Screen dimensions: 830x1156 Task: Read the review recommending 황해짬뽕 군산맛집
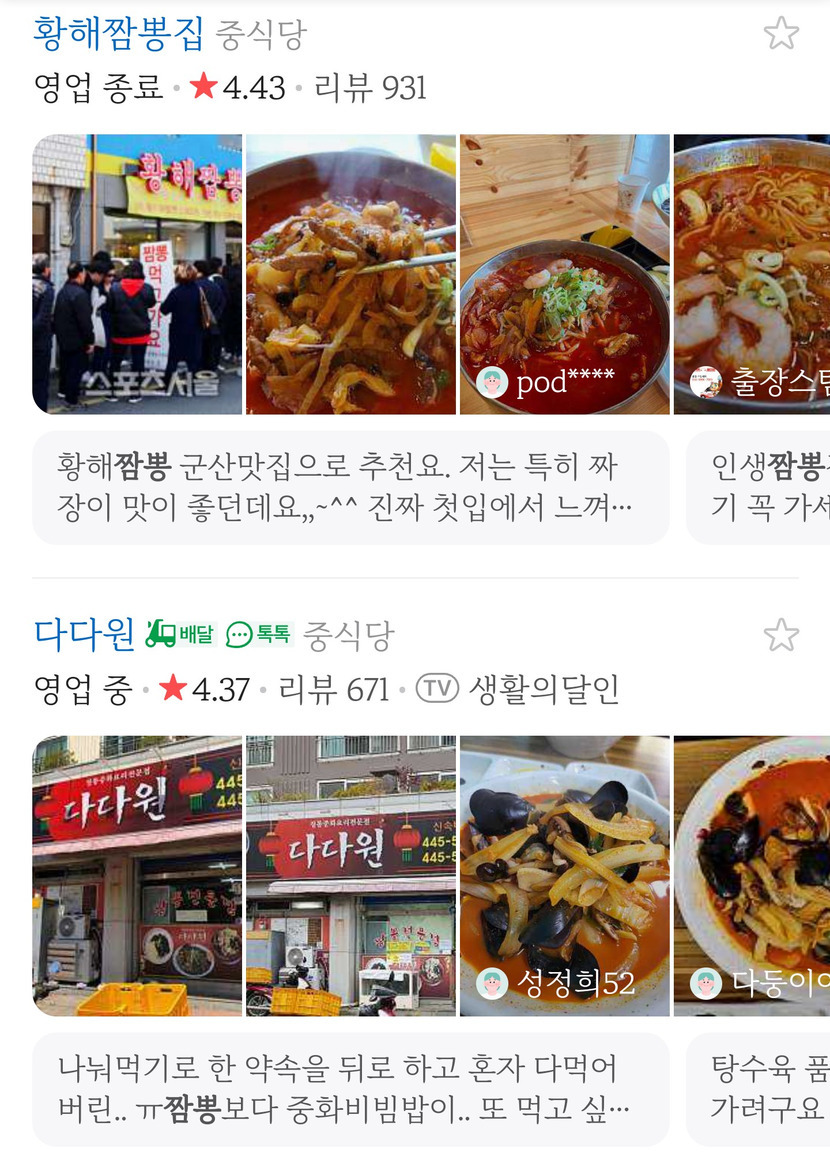tap(350, 487)
